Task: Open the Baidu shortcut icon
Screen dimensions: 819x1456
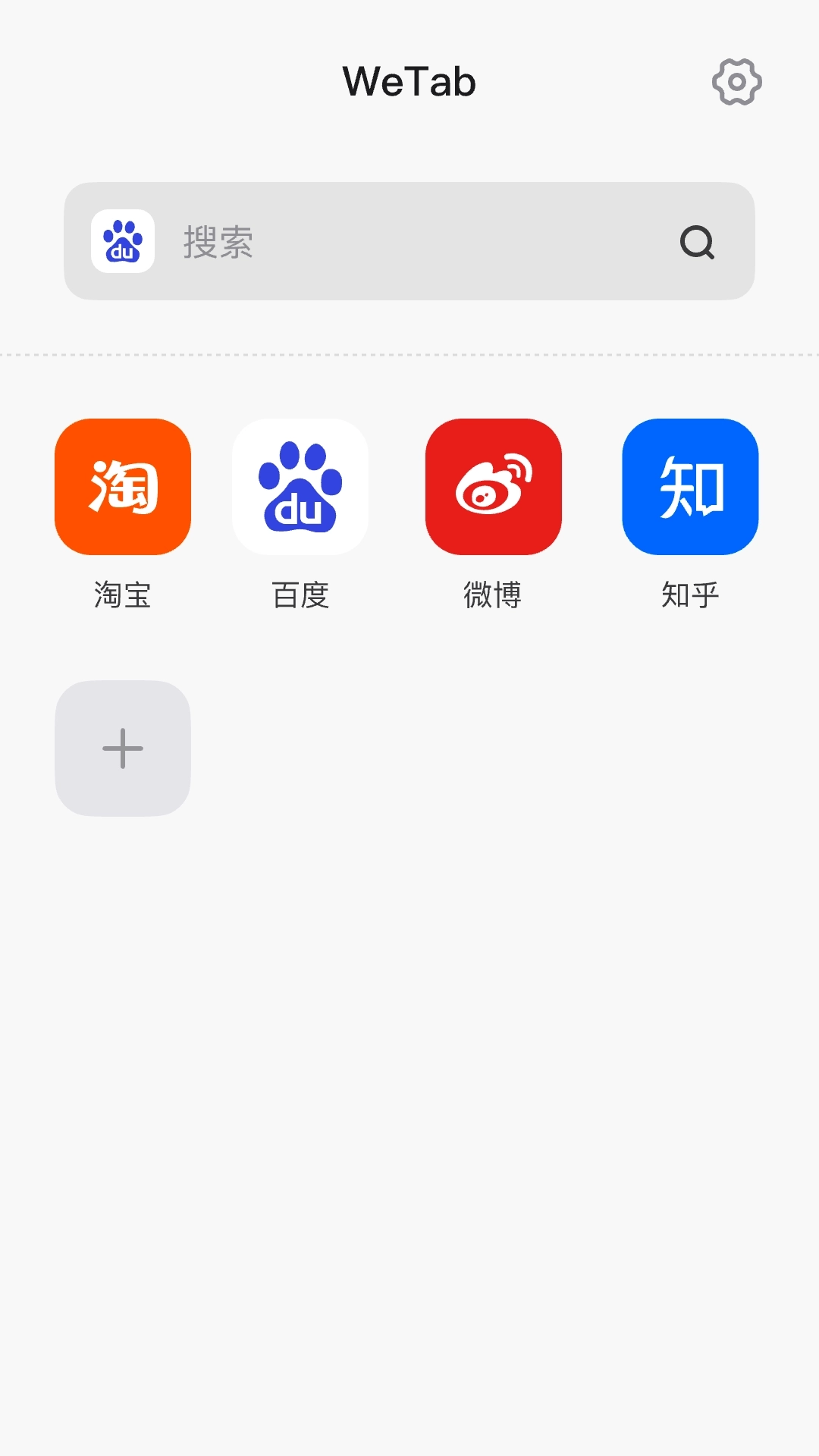Action: (x=300, y=488)
